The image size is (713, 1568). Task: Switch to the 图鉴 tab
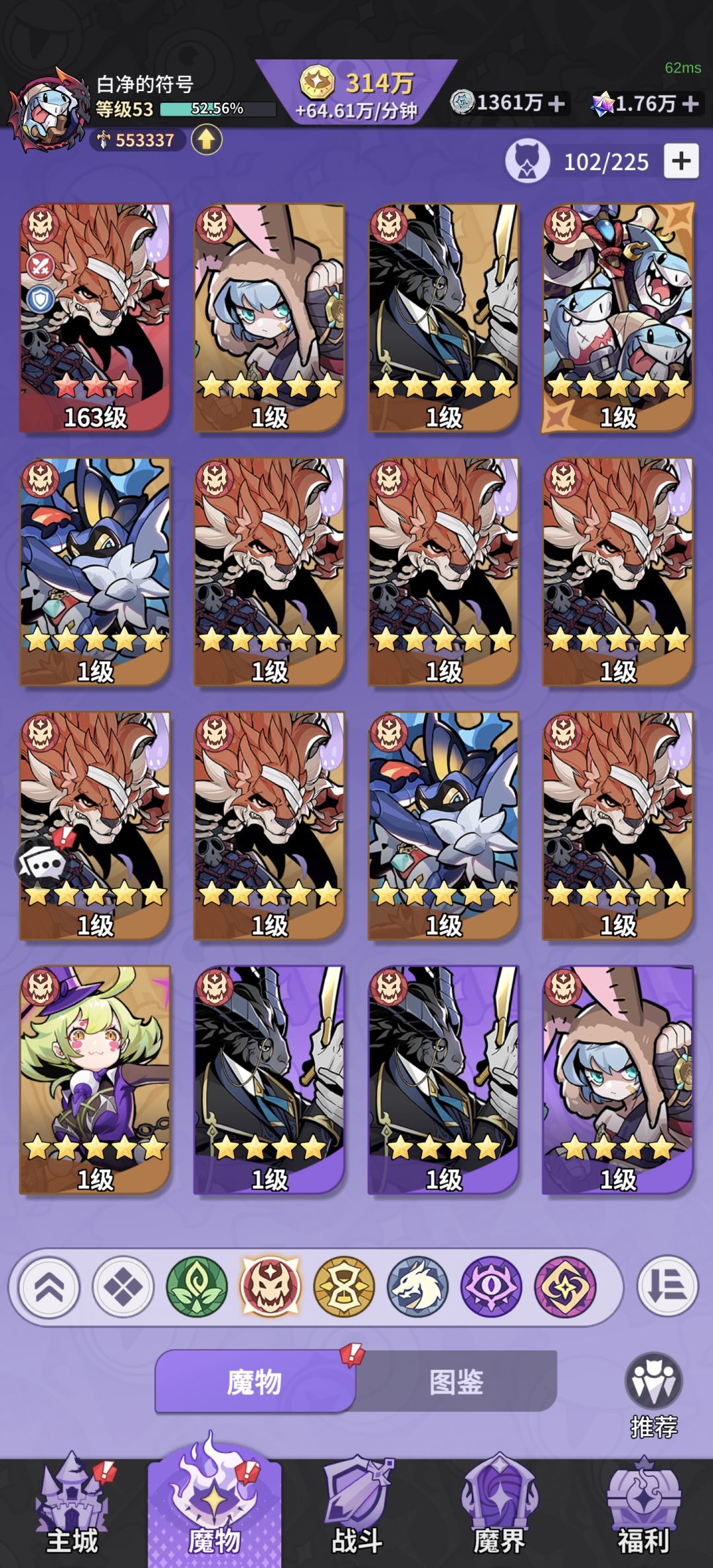(456, 1381)
